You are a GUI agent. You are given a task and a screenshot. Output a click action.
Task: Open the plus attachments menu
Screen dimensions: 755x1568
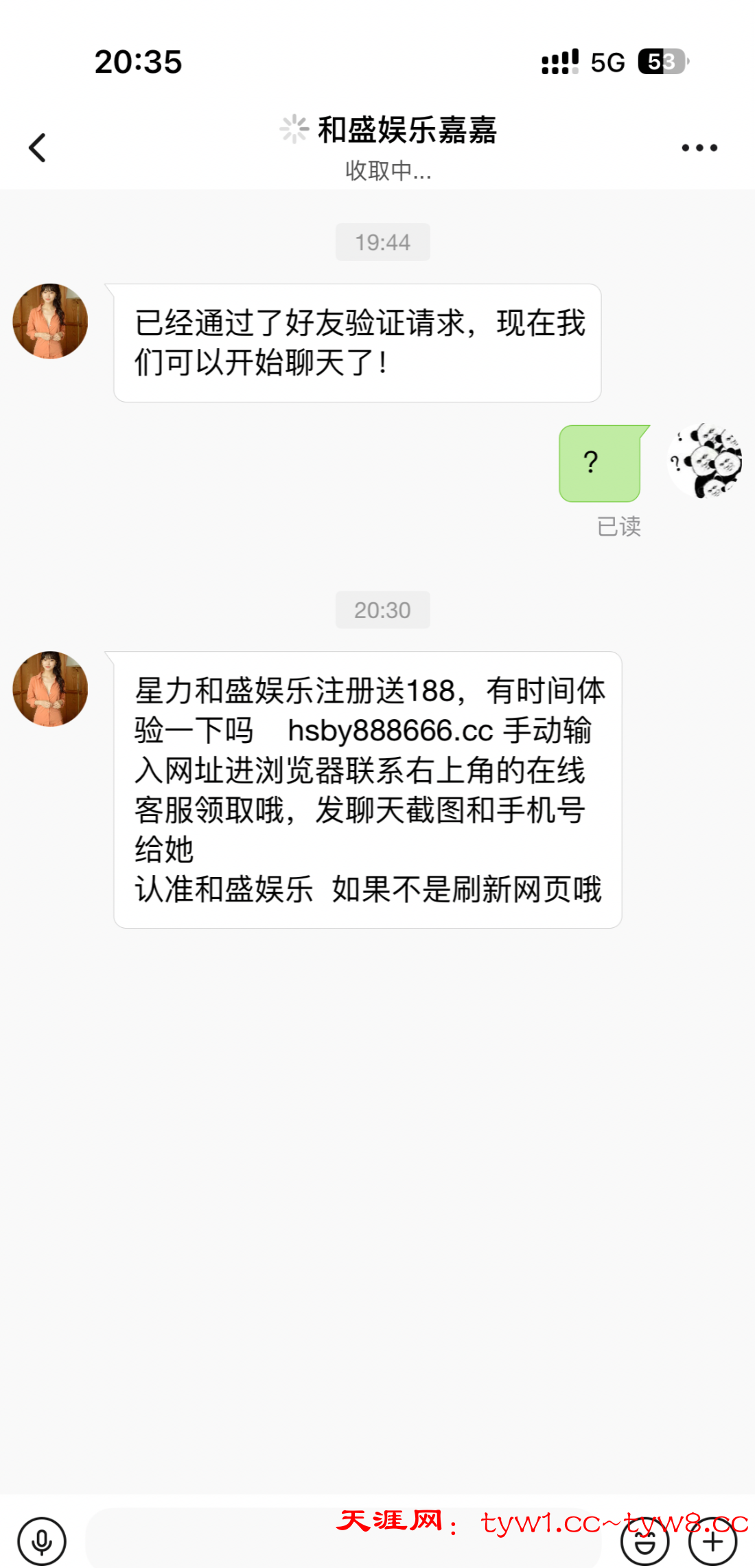[712, 1541]
